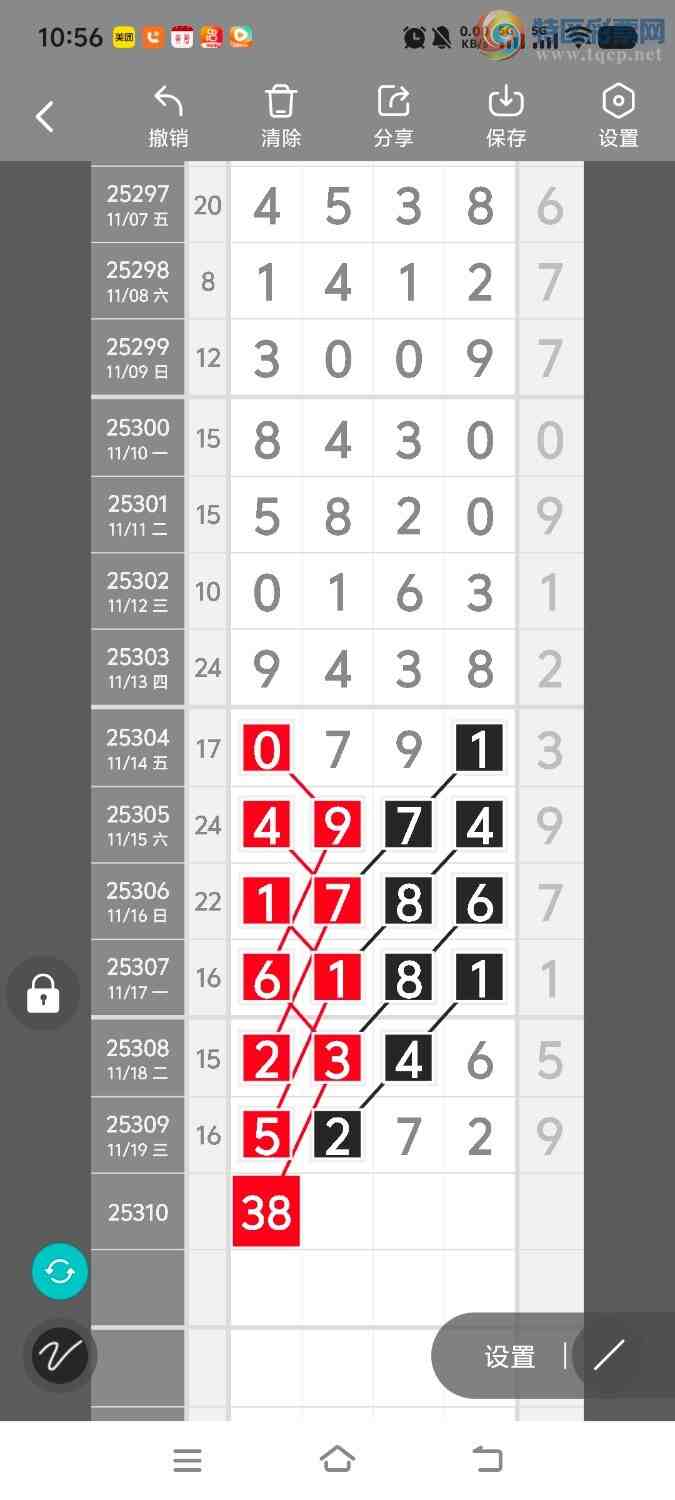The height and width of the screenshot is (1500, 675).
Task: Share the chart via 分享
Action: coord(394,117)
